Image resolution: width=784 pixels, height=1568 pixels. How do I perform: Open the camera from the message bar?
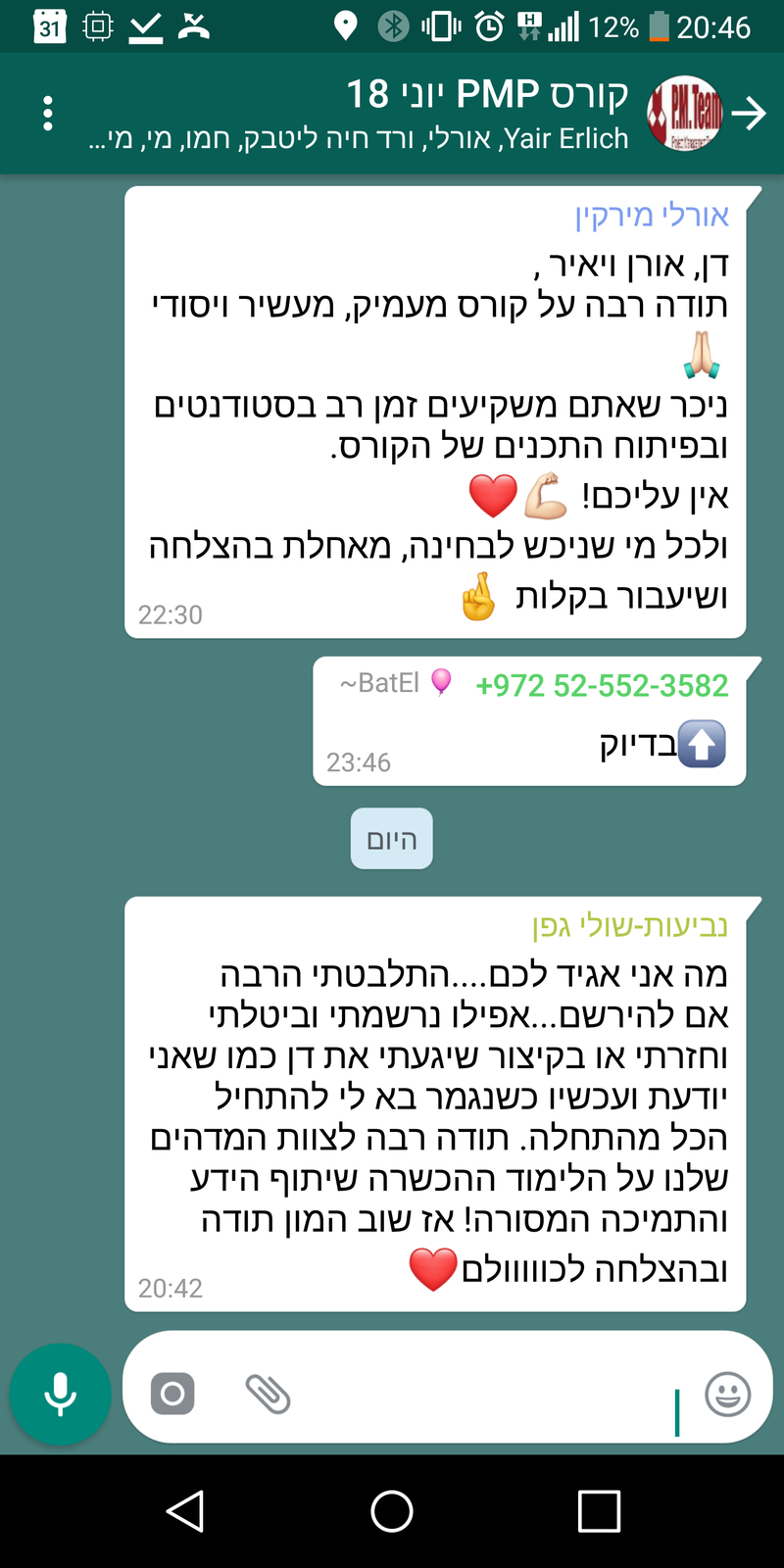click(x=172, y=1394)
